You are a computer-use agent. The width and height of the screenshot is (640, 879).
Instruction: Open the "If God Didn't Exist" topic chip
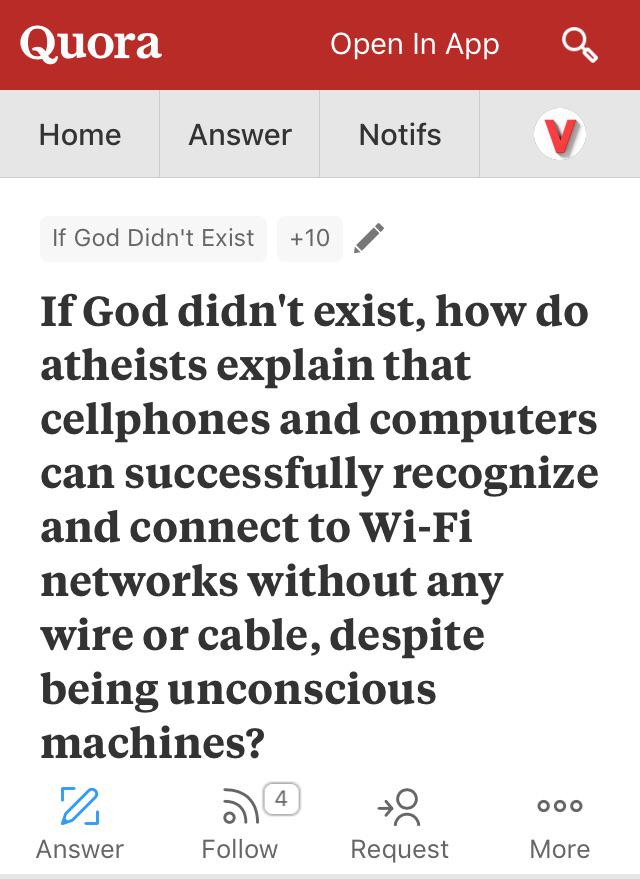click(153, 238)
